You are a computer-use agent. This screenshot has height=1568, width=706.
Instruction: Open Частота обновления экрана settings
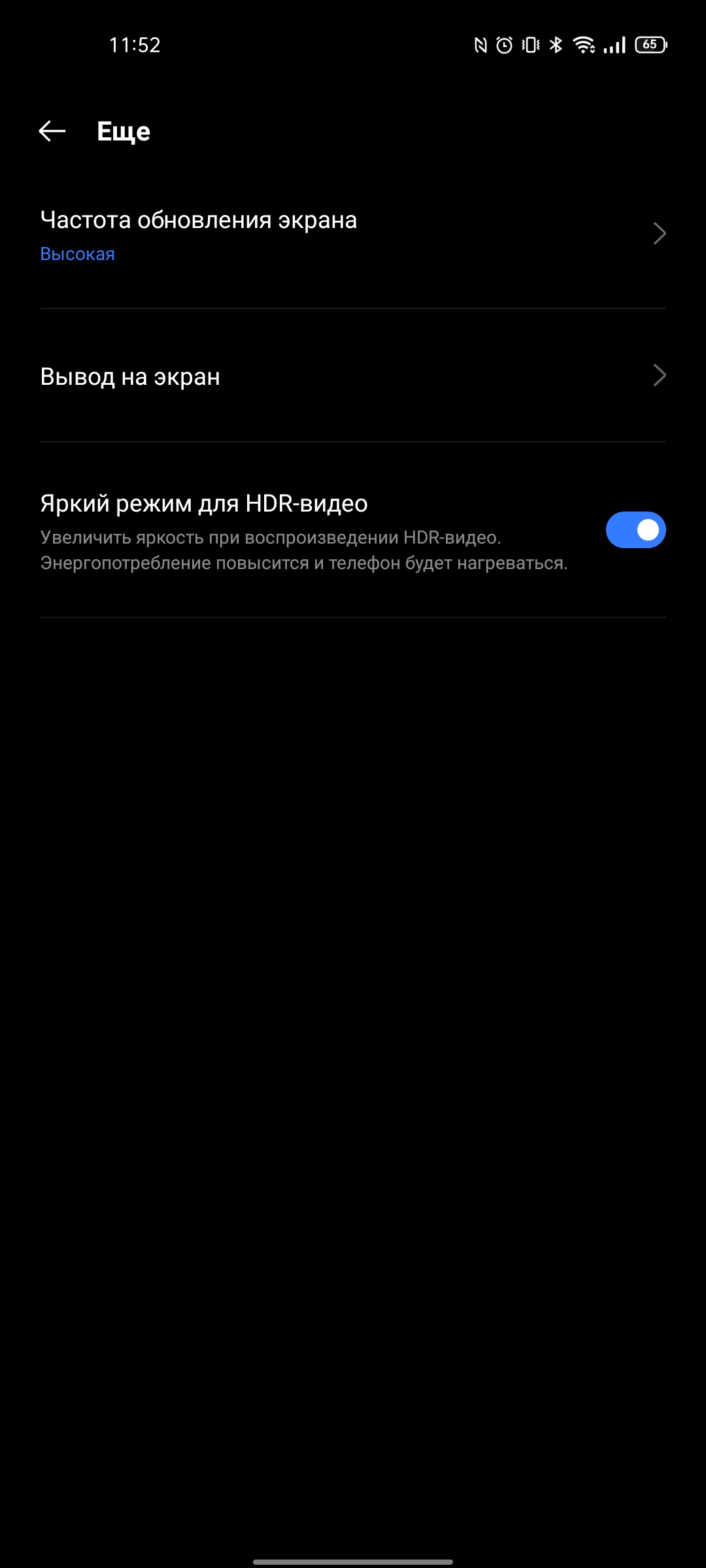point(352,235)
